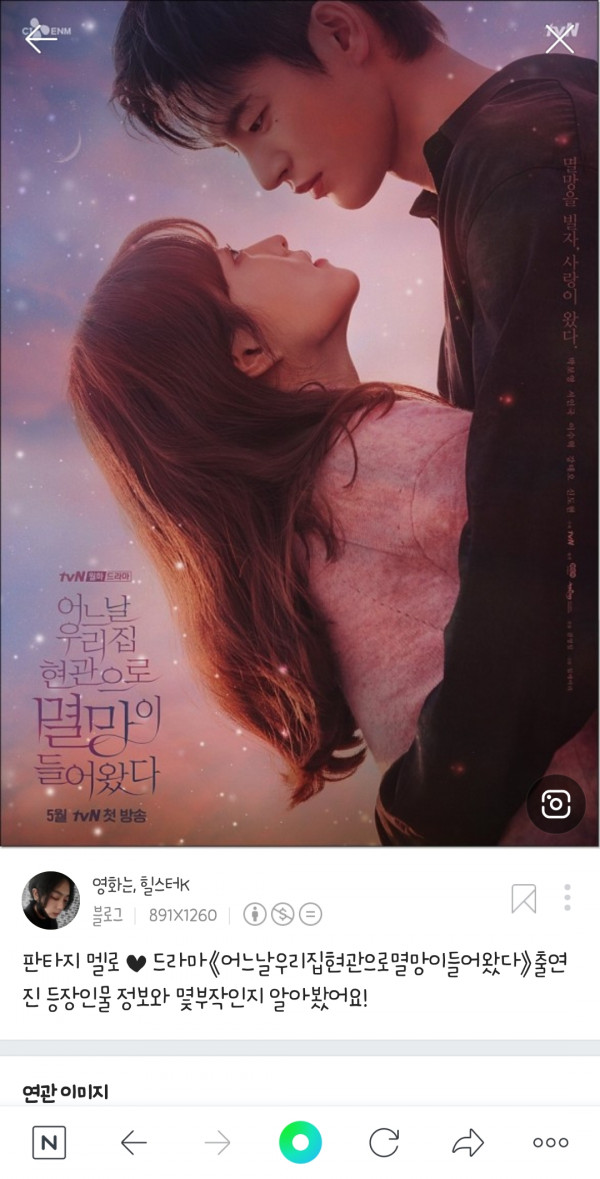Image resolution: width=600 pixels, height=1179 pixels.
Task: Open the bottom toolbar more menu
Action: click(551, 1142)
